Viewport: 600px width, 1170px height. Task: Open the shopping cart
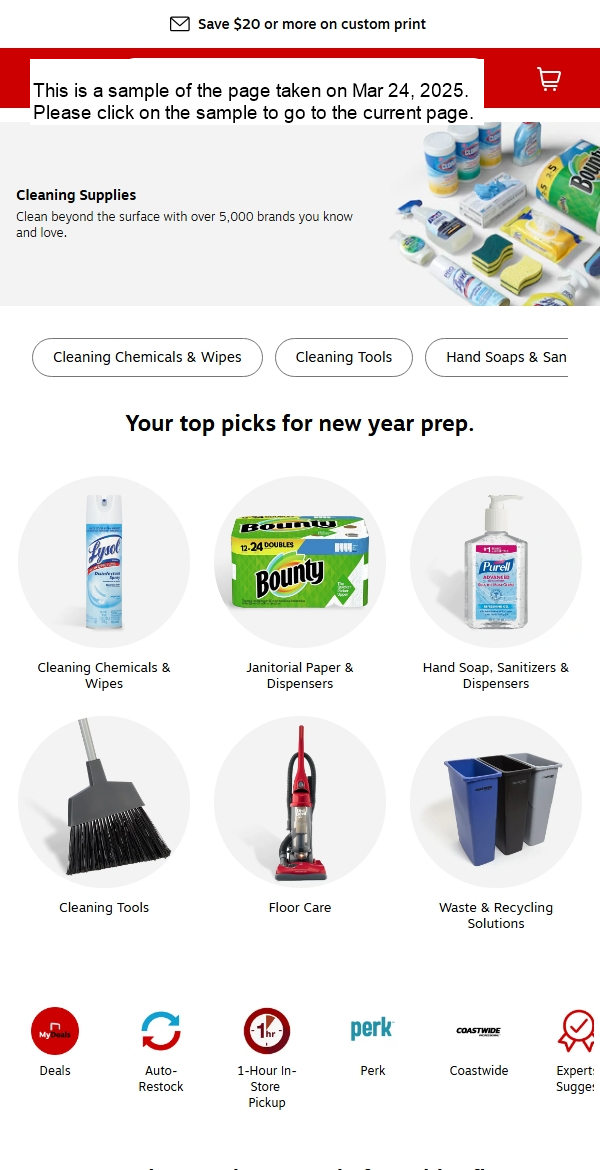[x=548, y=79]
